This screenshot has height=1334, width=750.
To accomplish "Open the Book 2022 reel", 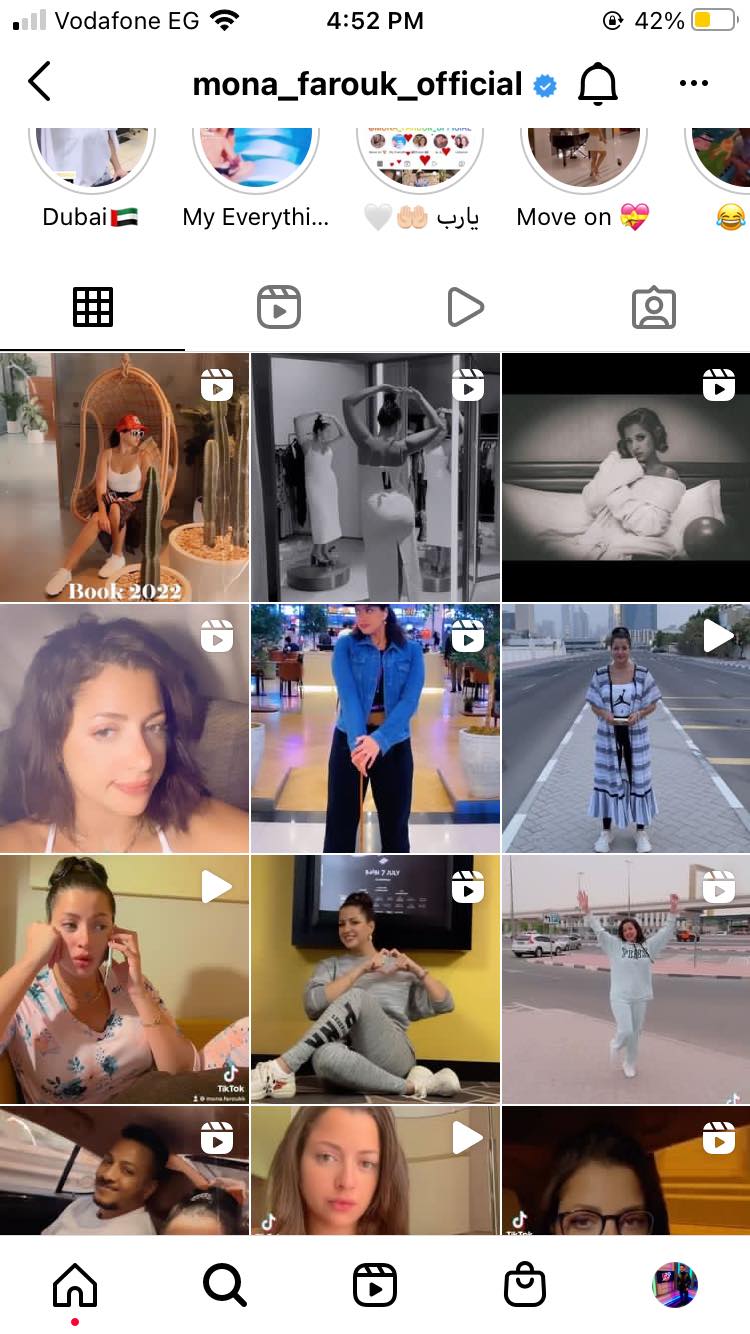I will 124,477.
